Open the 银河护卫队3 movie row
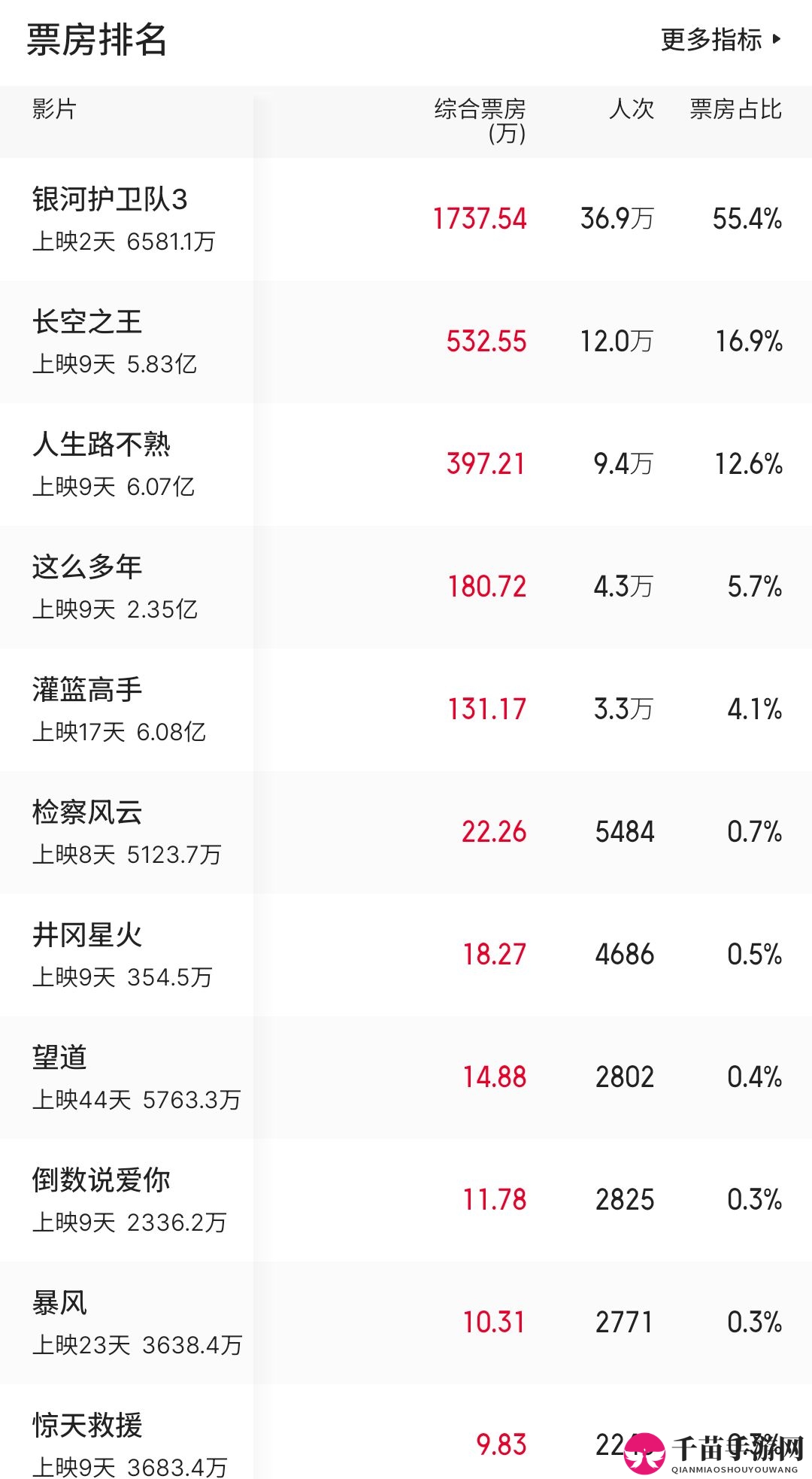812x1479 pixels. click(x=406, y=219)
